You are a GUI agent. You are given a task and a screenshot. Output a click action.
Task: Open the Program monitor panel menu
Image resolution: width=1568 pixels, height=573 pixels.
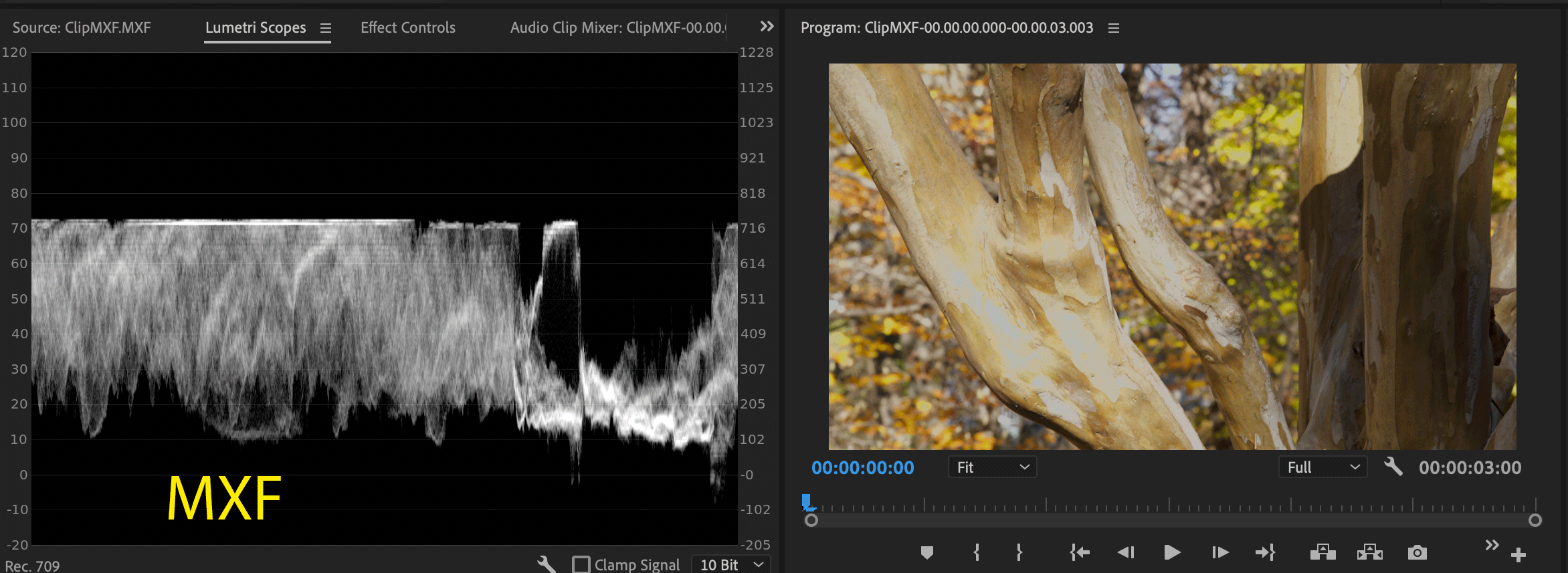[x=1114, y=28]
